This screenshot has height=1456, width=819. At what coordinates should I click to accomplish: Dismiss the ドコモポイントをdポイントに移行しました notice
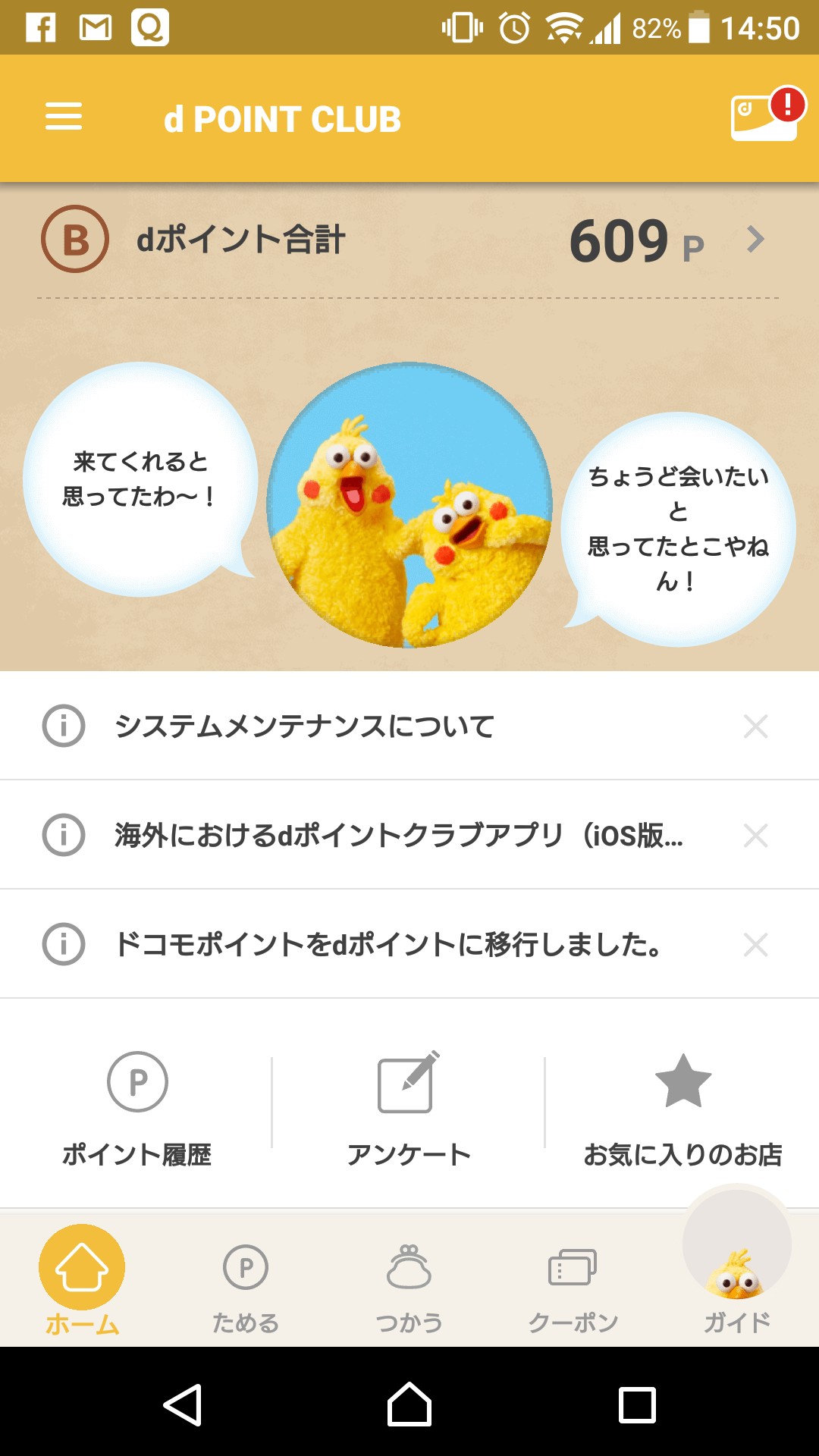point(755,945)
